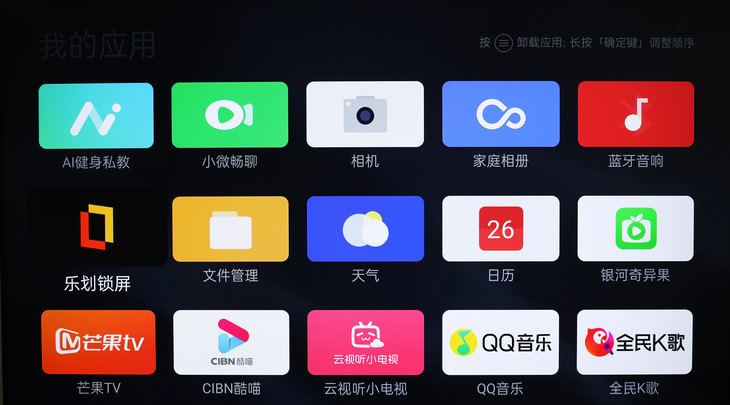This screenshot has height=405, width=730.
Task: Open 家庭相册 family album
Action: coord(500,115)
